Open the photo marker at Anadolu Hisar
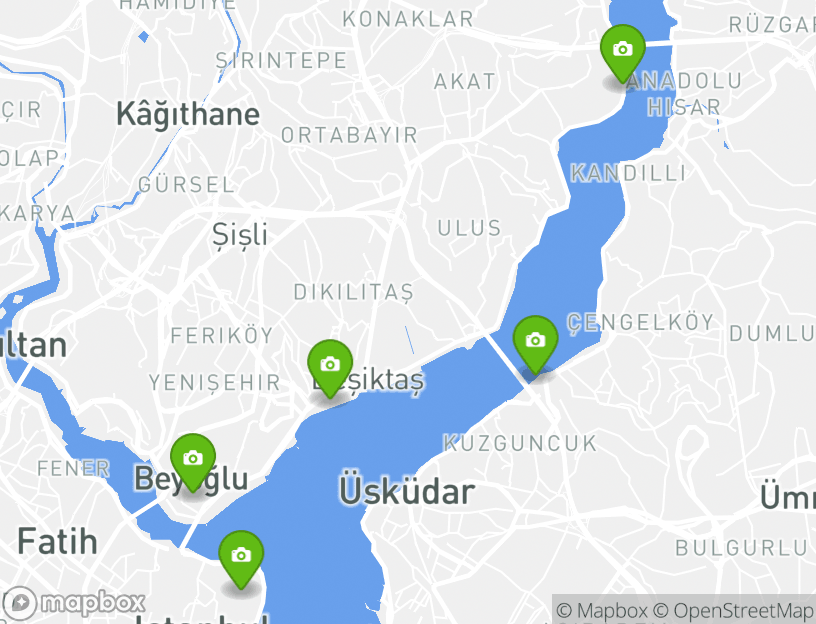The image size is (816, 624). pos(622,50)
